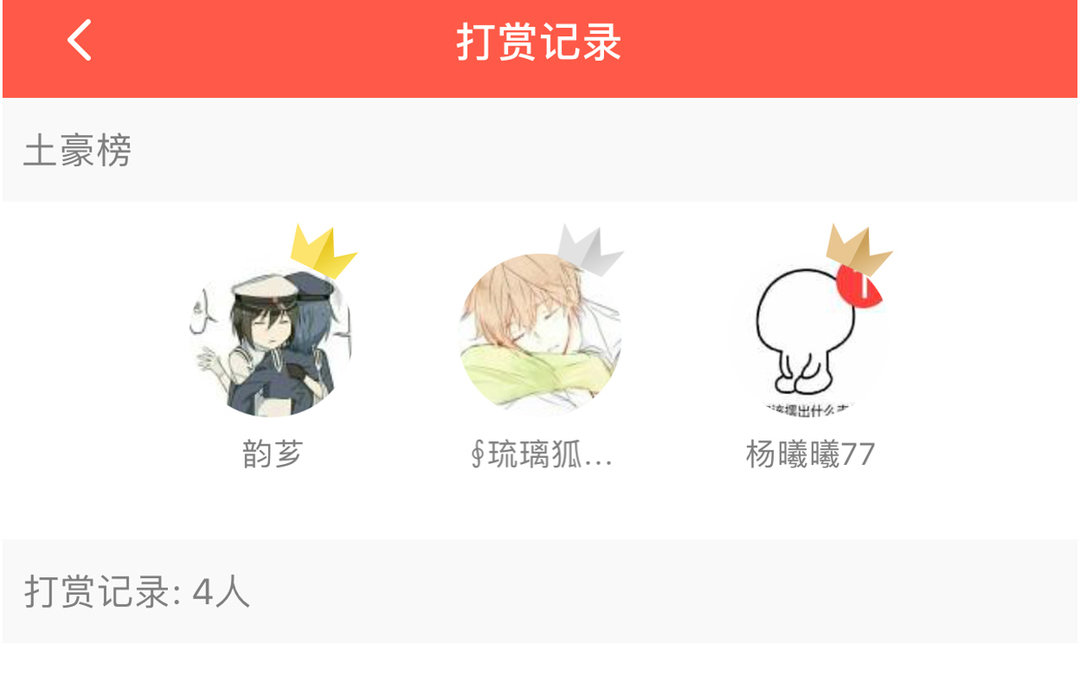Open 杨曦曦77's avatar

tap(809, 336)
